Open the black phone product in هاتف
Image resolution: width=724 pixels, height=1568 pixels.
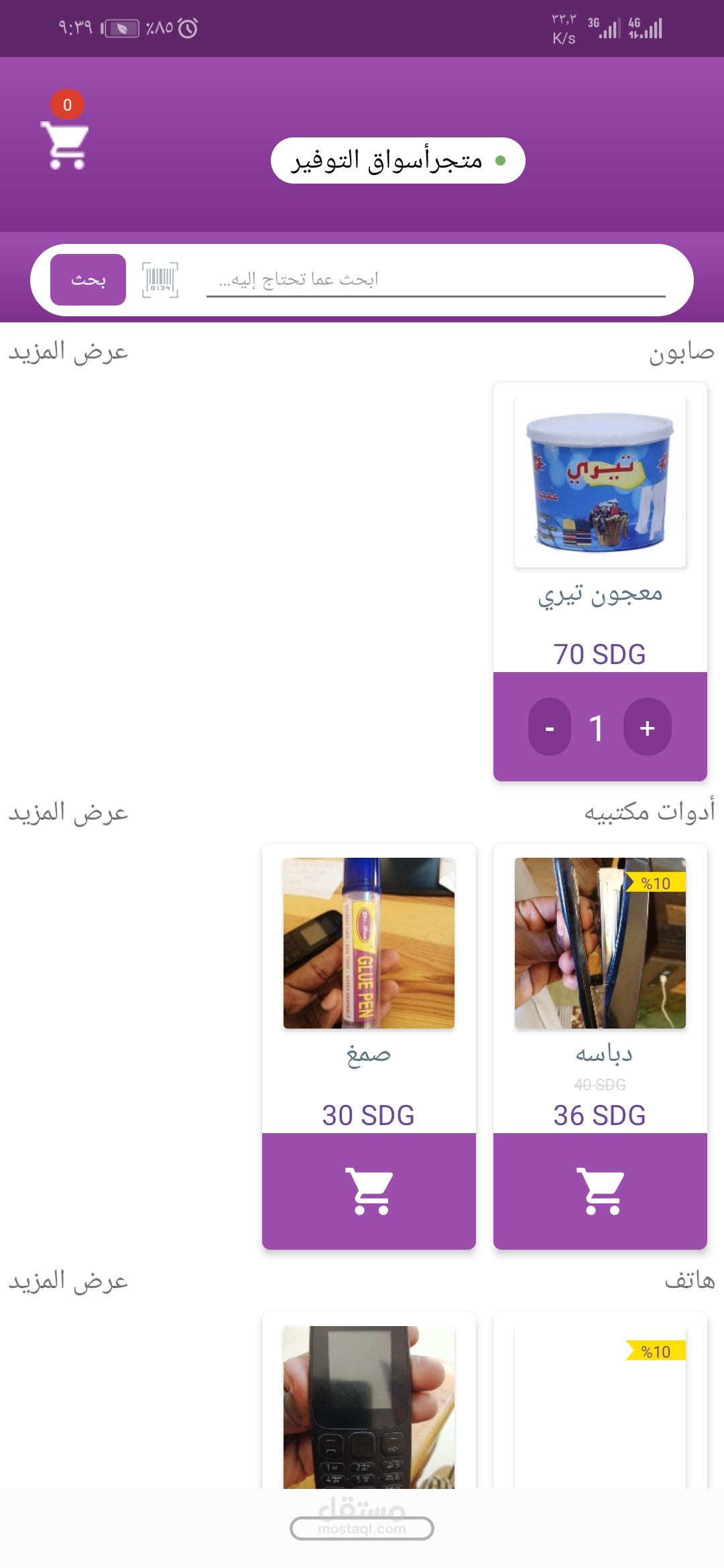369,1407
